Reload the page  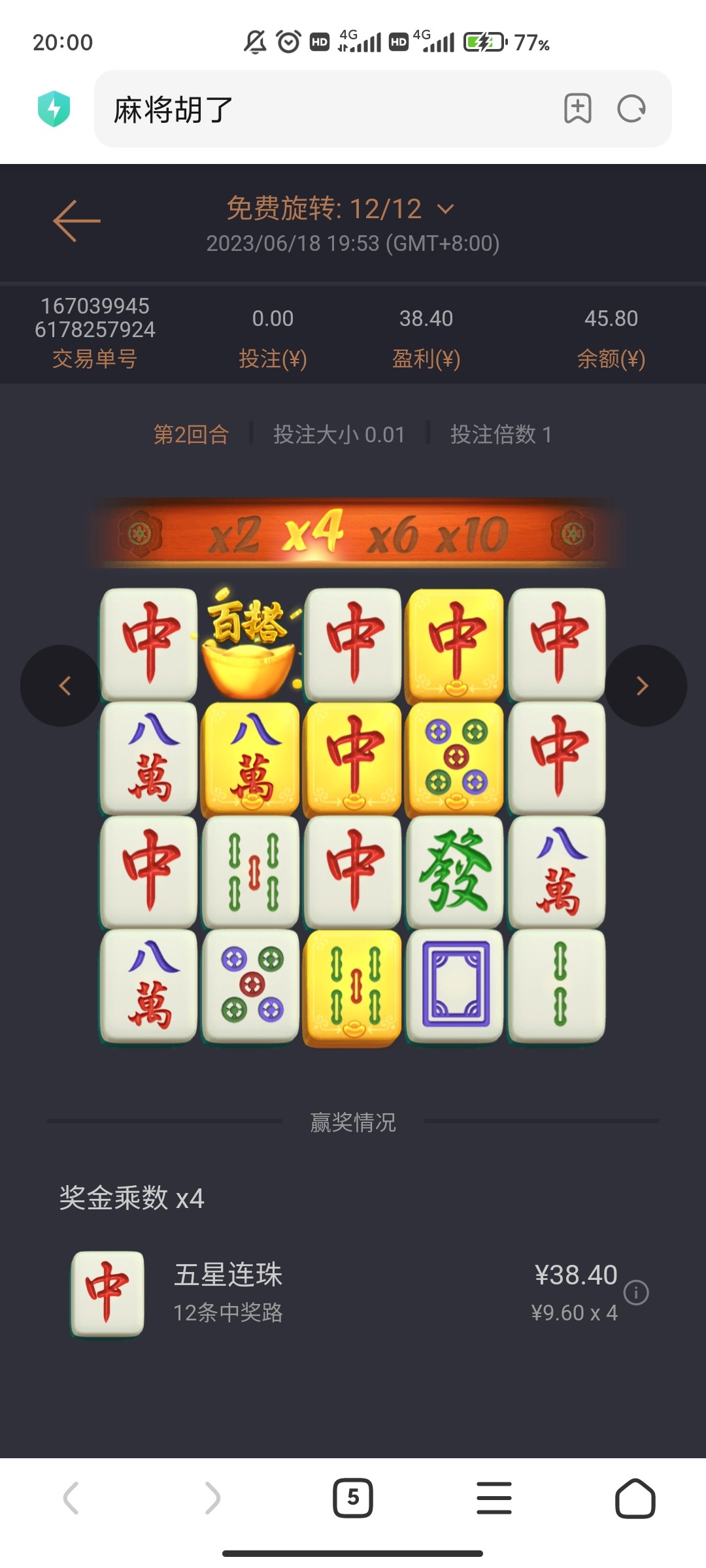tap(631, 108)
